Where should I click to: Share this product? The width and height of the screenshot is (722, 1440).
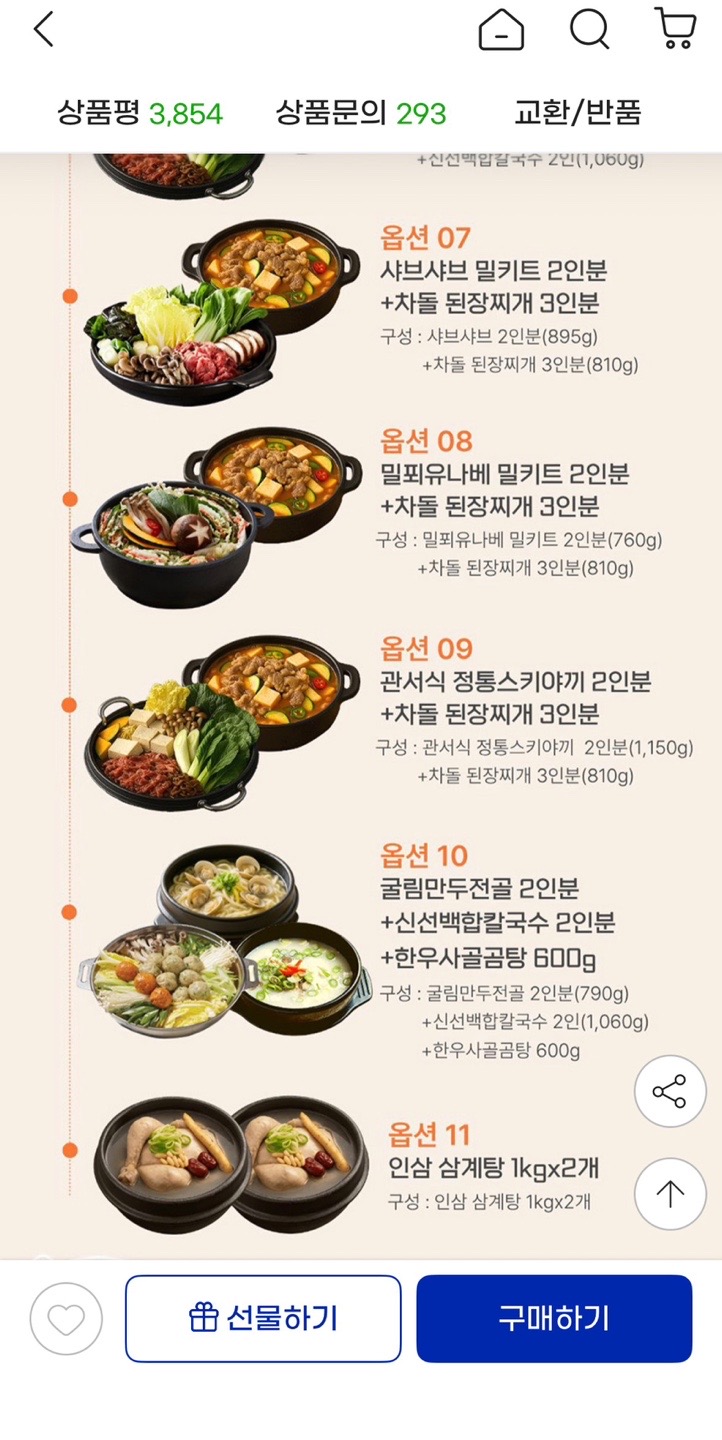pyautogui.click(x=669, y=1091)
